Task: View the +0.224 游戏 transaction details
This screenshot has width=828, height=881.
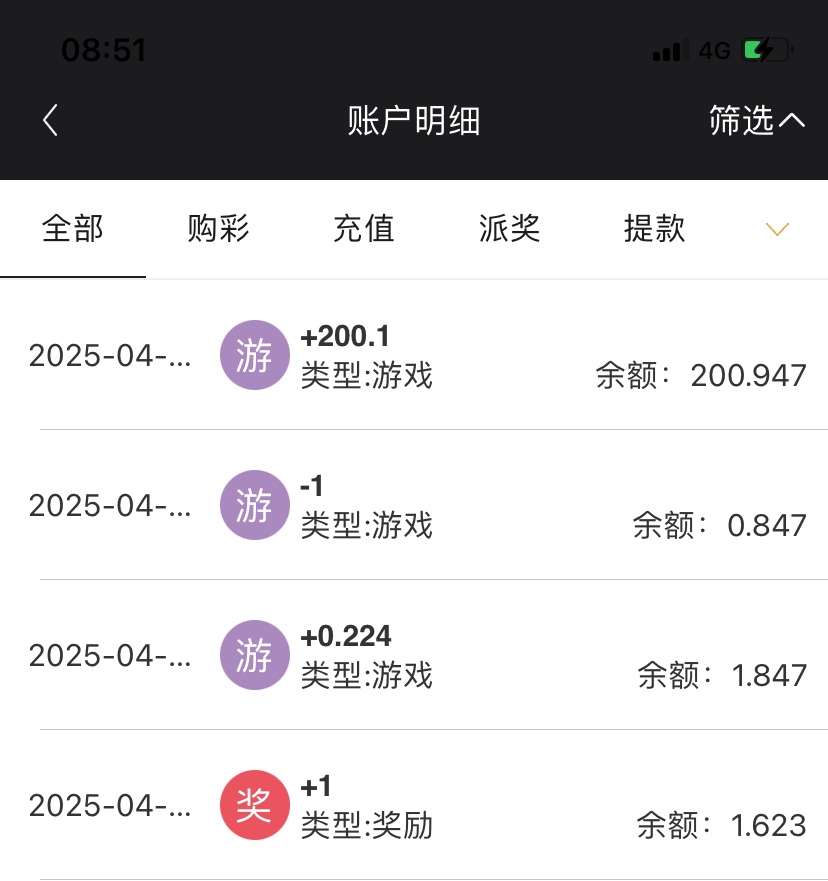Action: point(414,656)
